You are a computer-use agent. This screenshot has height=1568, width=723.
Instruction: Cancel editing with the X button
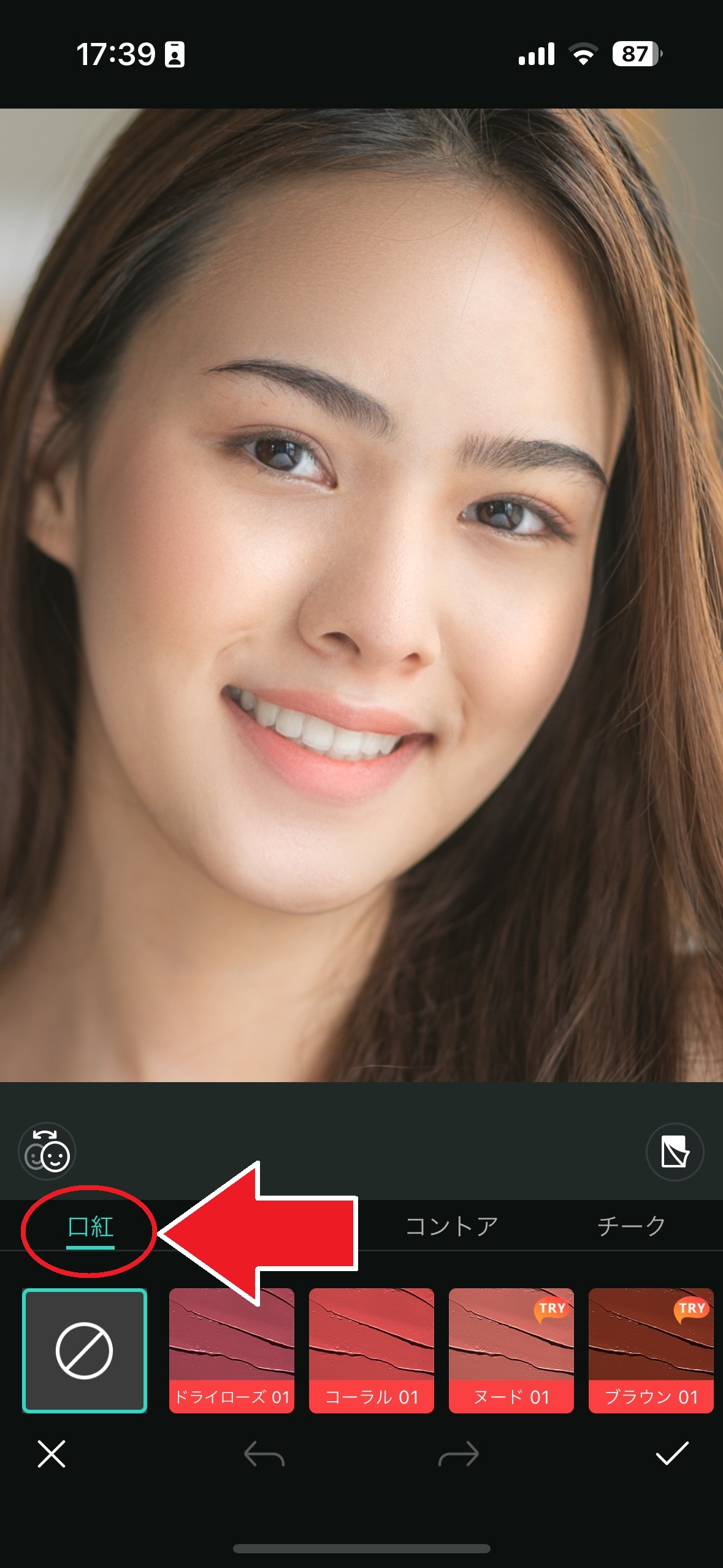pyautogui.click(x=52, y=1453)
